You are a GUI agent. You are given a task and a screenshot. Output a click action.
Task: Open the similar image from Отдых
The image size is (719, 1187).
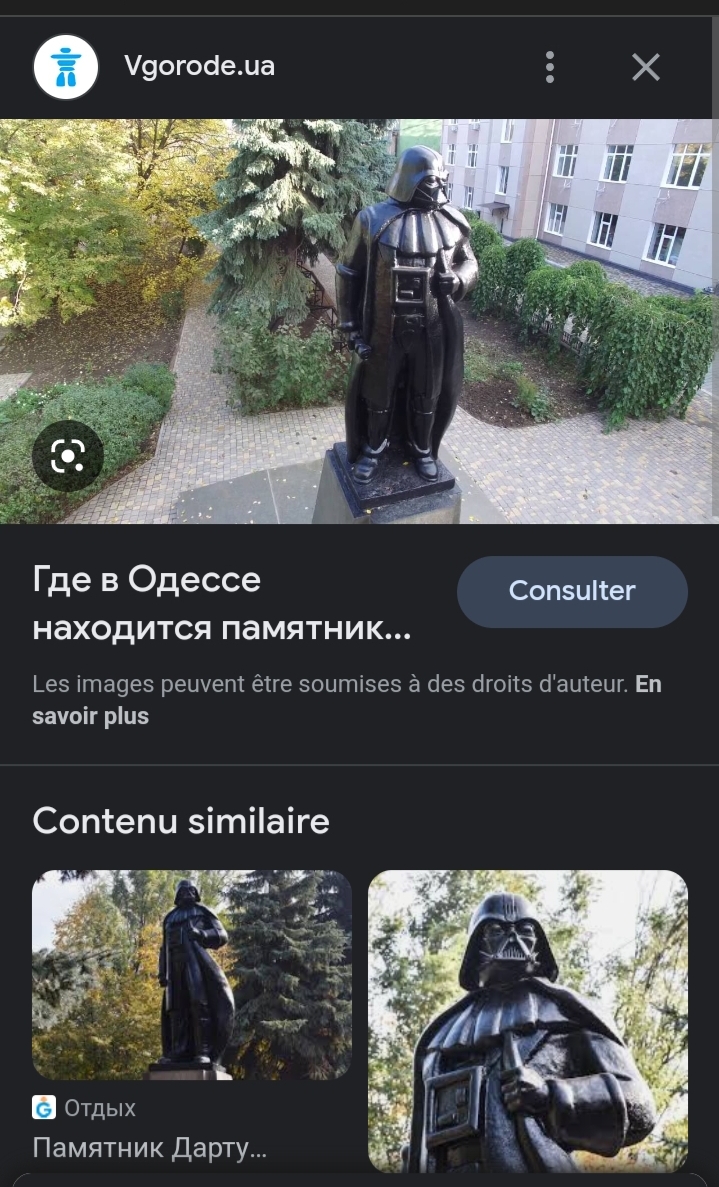click(x=192, y=974)
